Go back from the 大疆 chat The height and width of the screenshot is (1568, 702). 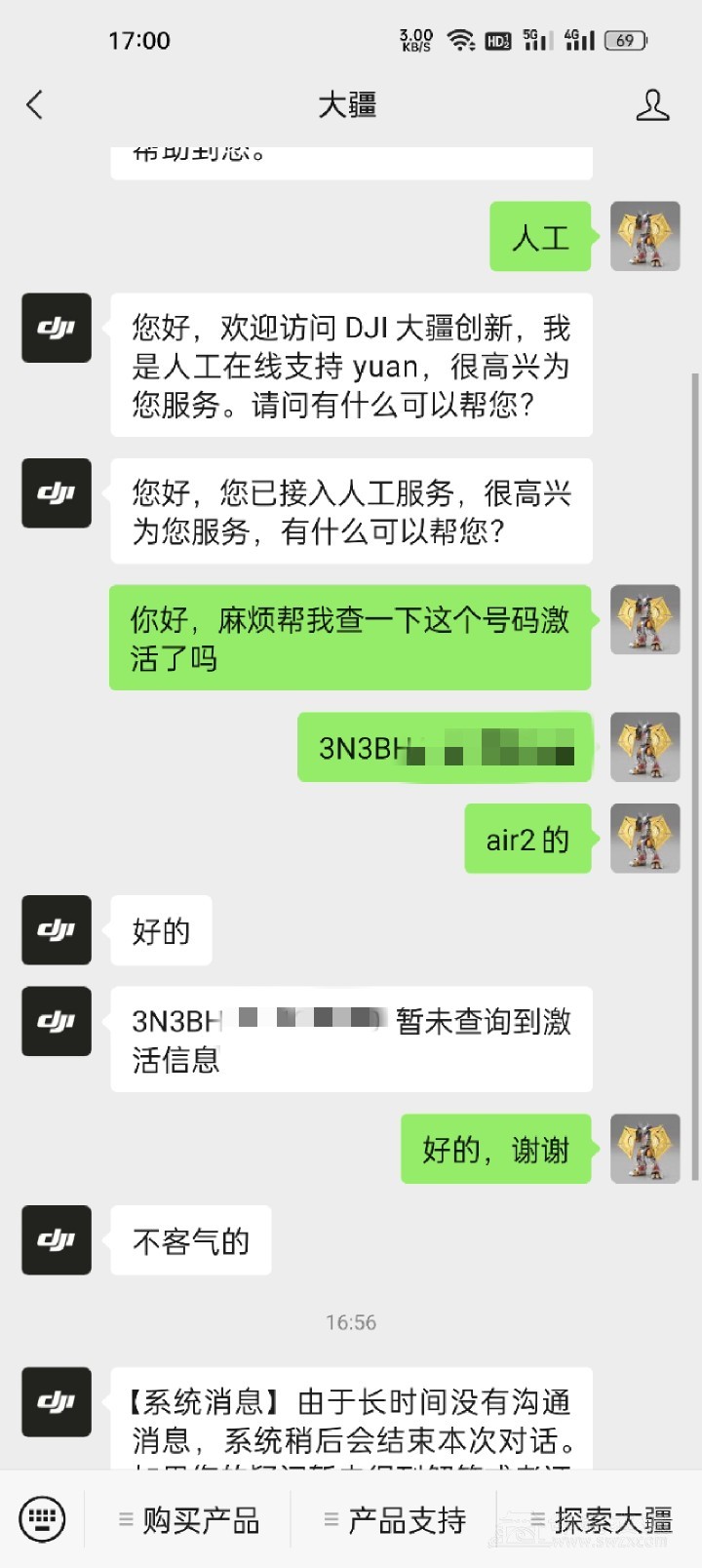tap(35, 104)
